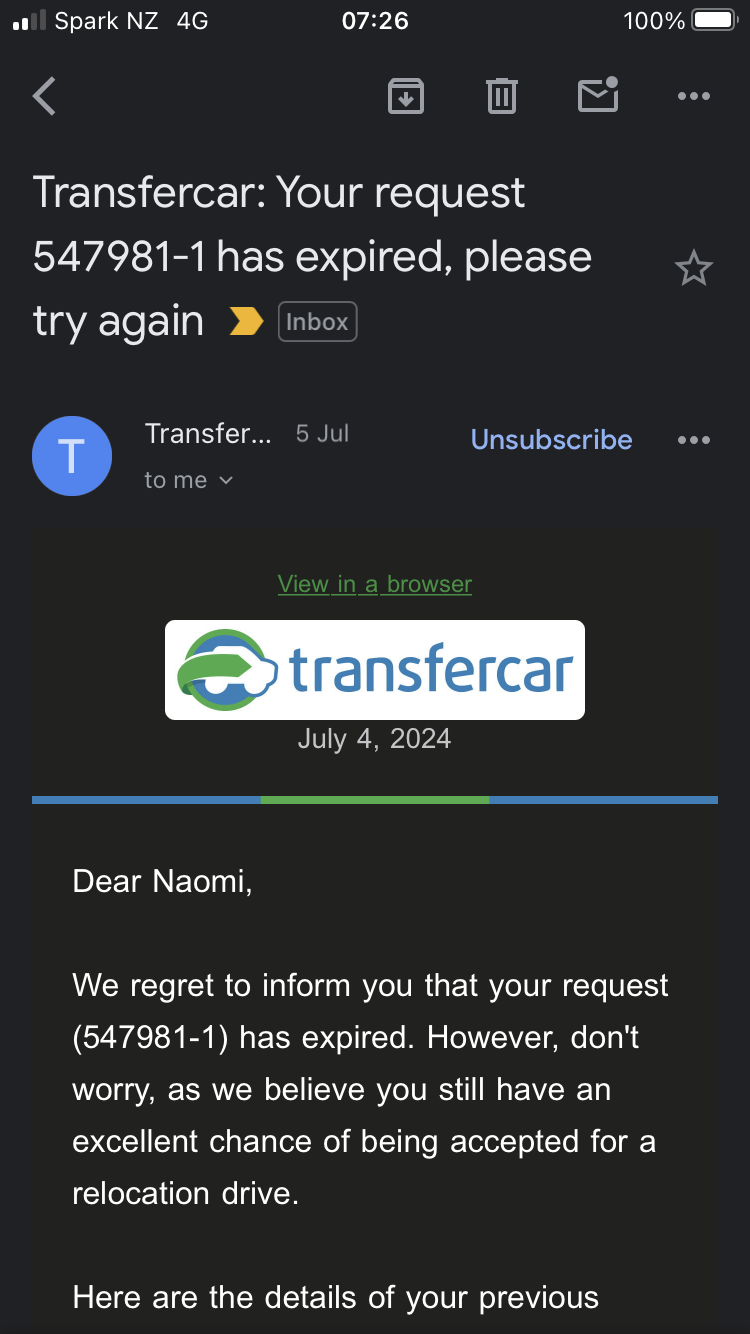Screen dimensions: 750x1334
Task: Star the Transfercar email
Action: coord(693,268)
